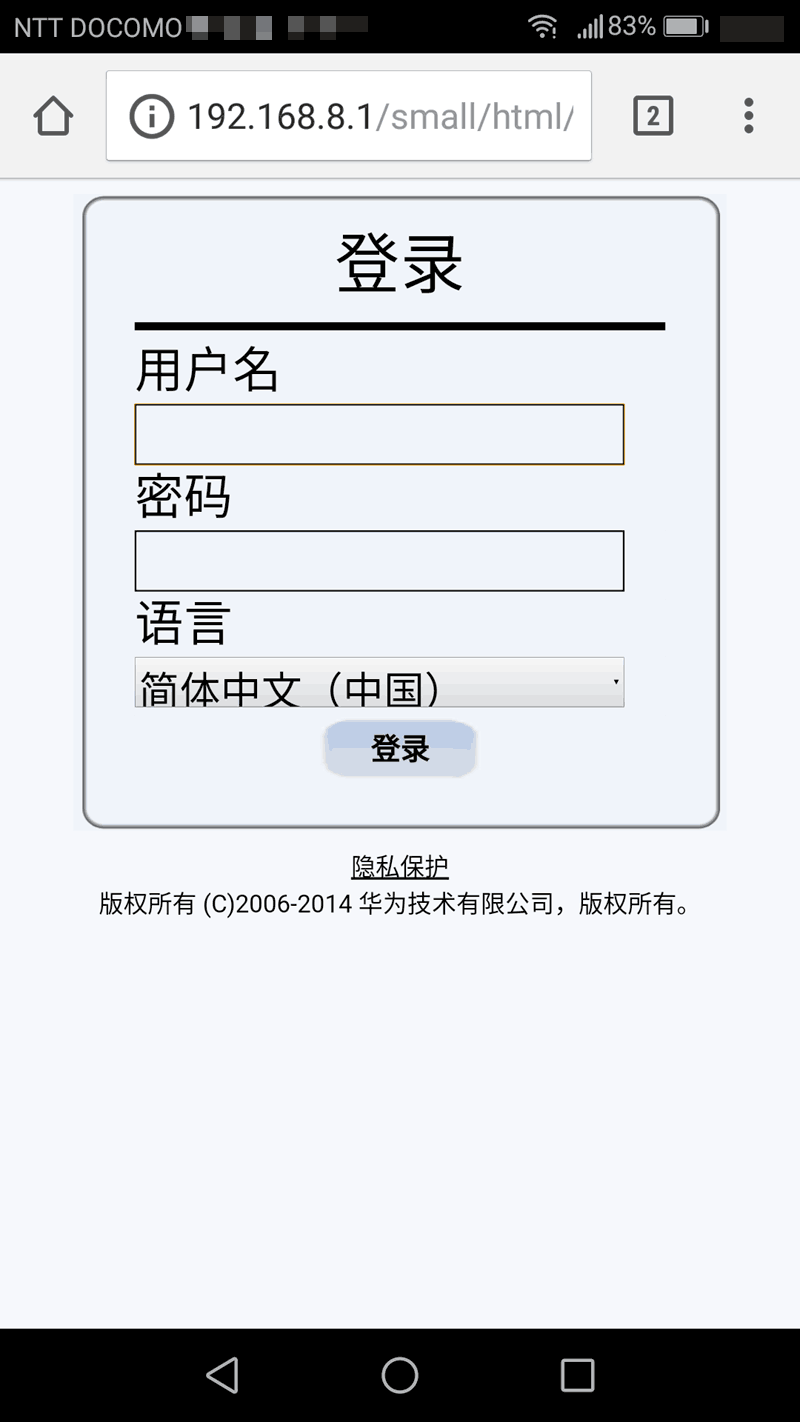Expand the 语言 language dropdown
The height and width of the screenshot is (1422, 800).
pyautogui.click(x=379, y=682)
